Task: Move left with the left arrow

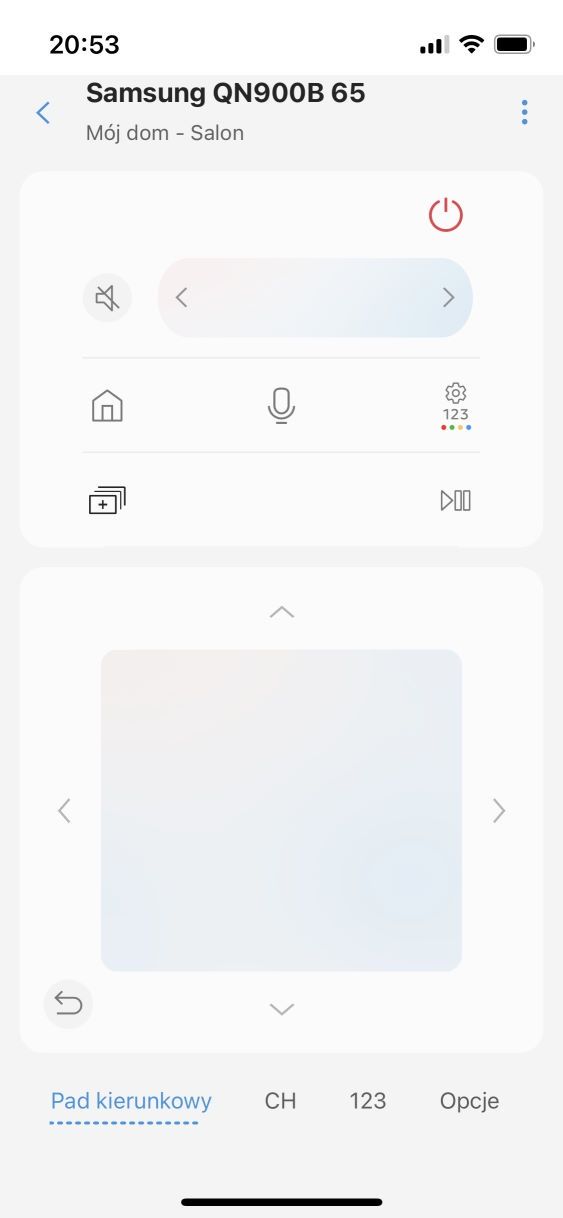Action: 65,810
